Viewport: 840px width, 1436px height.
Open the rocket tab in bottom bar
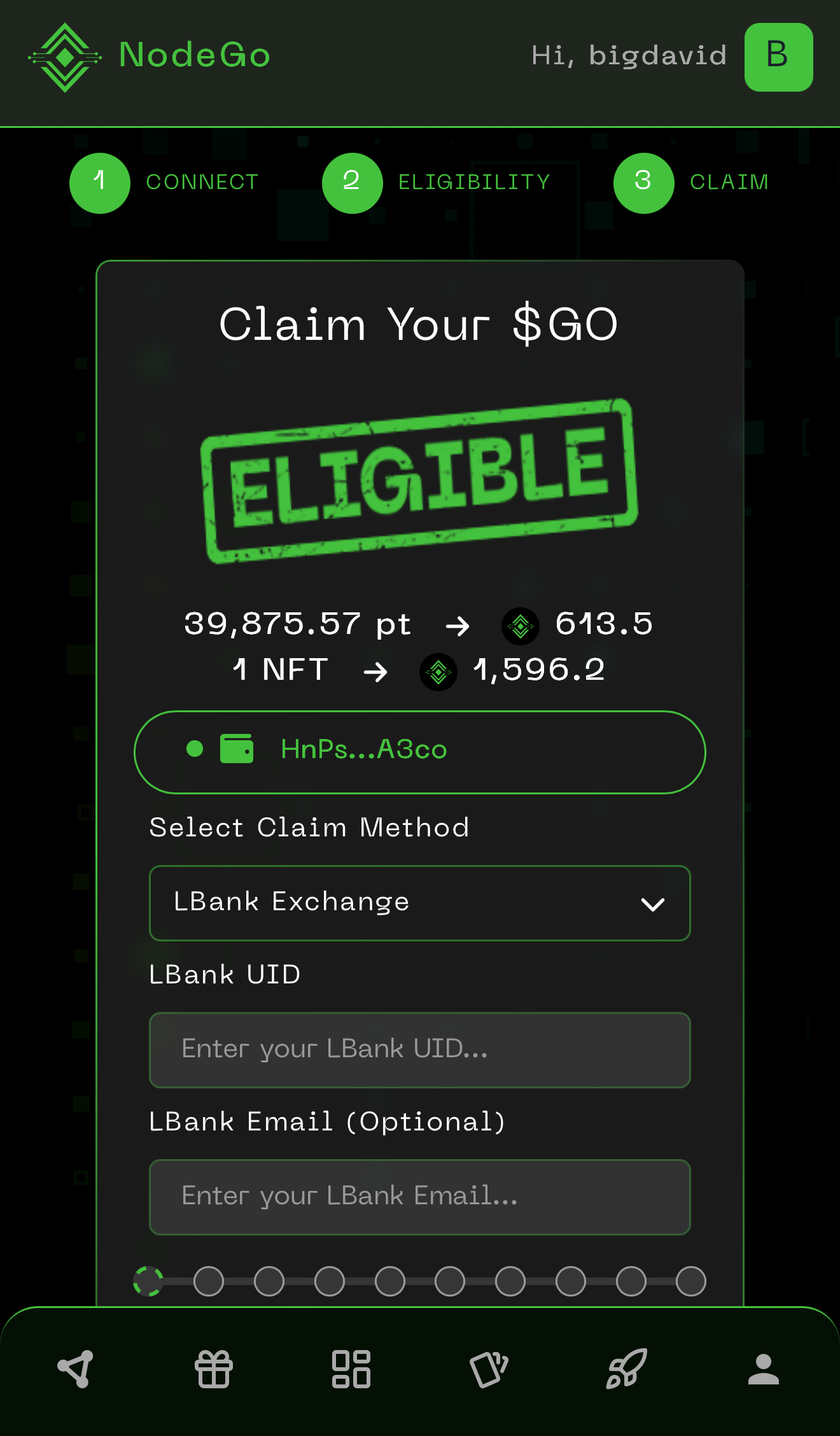tap(626, 1369)
